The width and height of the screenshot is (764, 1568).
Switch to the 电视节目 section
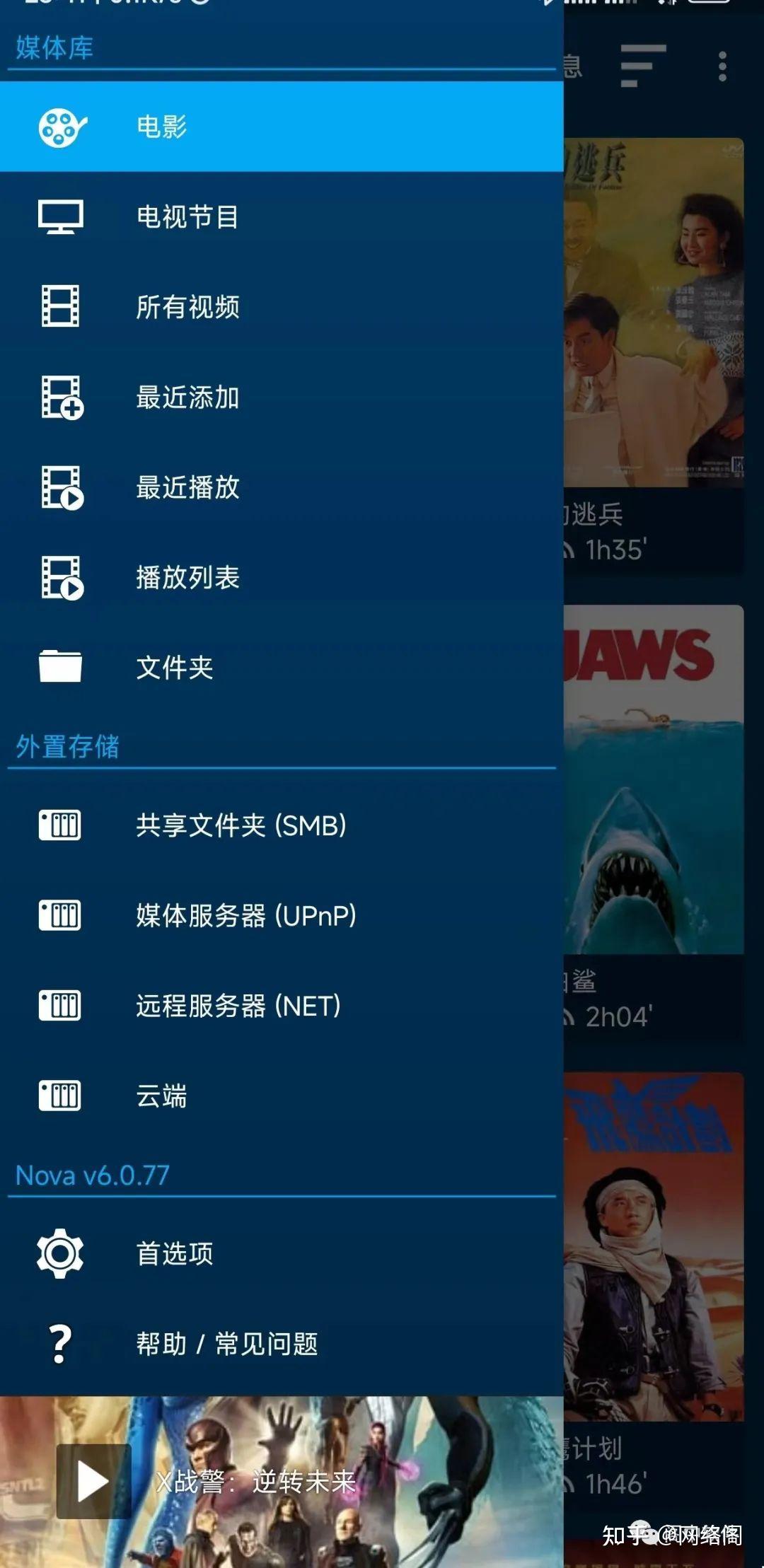(x=186, y=218)
